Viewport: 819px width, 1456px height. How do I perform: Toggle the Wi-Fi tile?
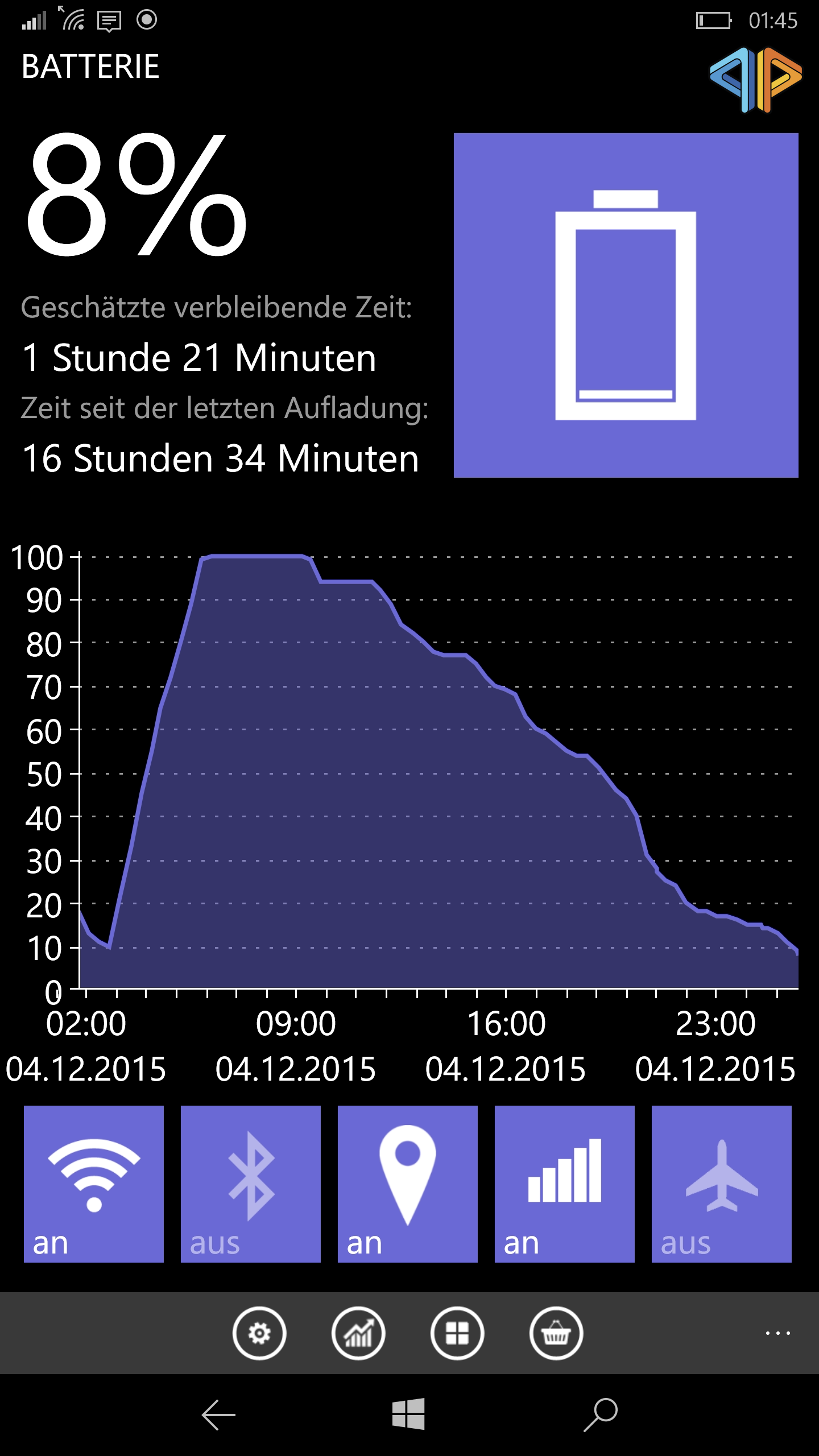(x=94, y=1184)
